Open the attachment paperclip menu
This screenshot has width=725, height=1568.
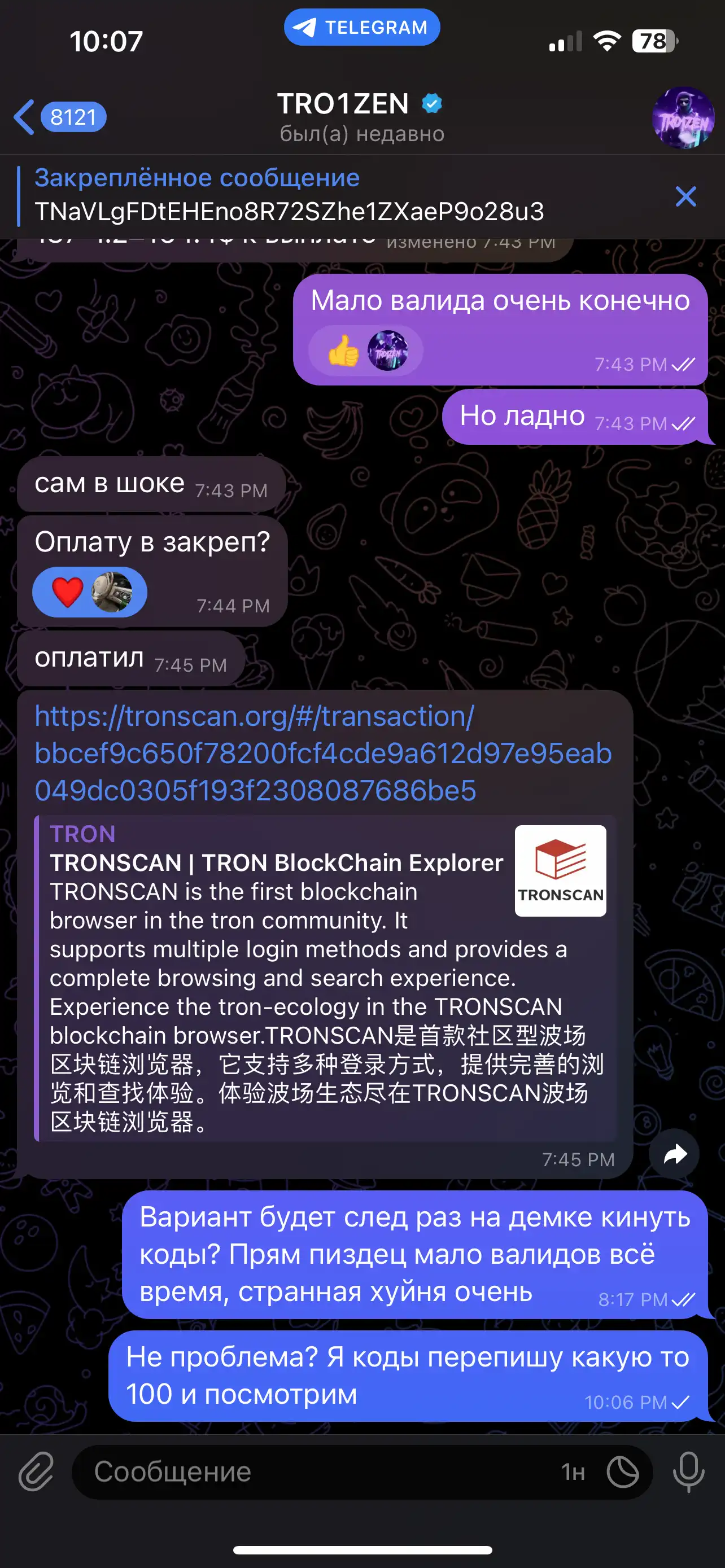point(36,1473)
